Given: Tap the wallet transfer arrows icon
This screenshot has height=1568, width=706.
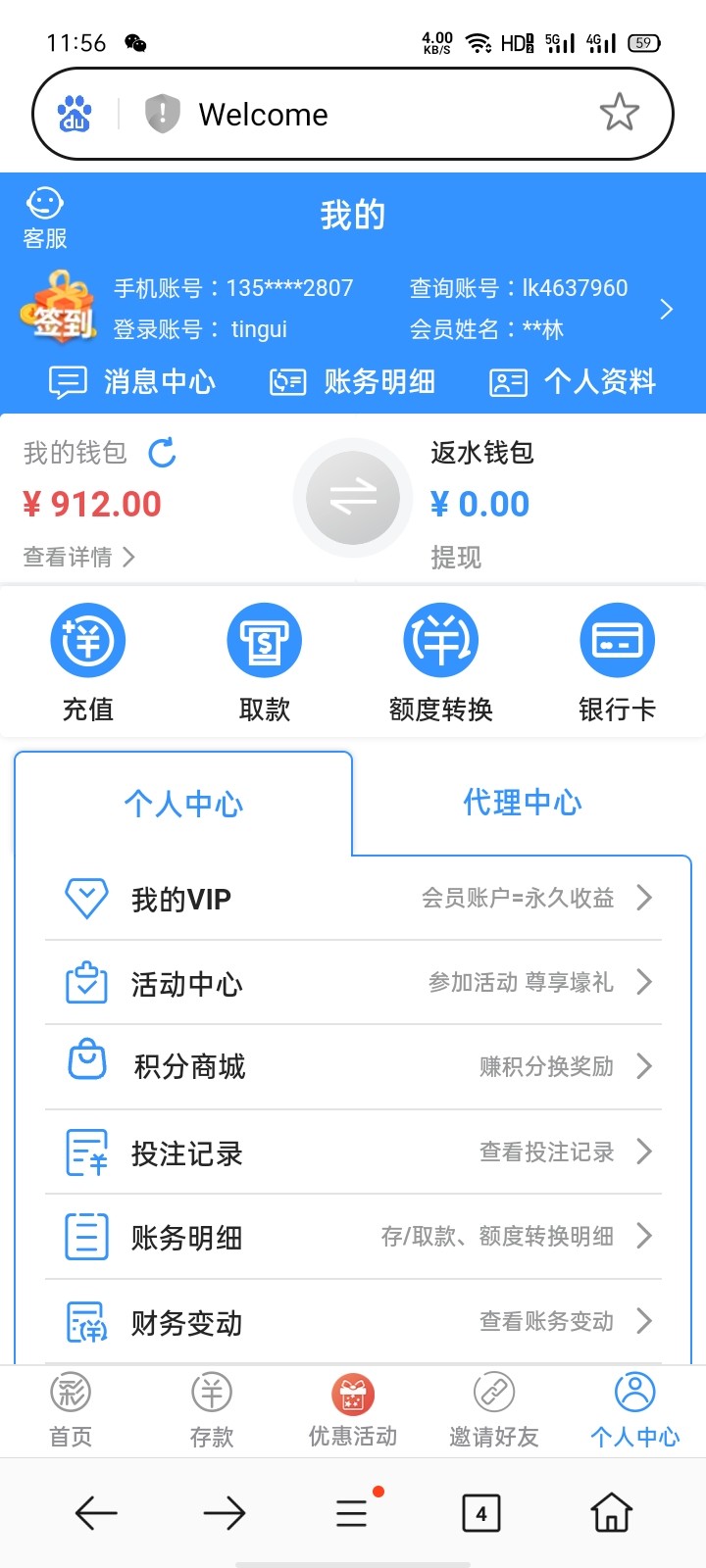Looking at the screenshot, I should [352, 498].
